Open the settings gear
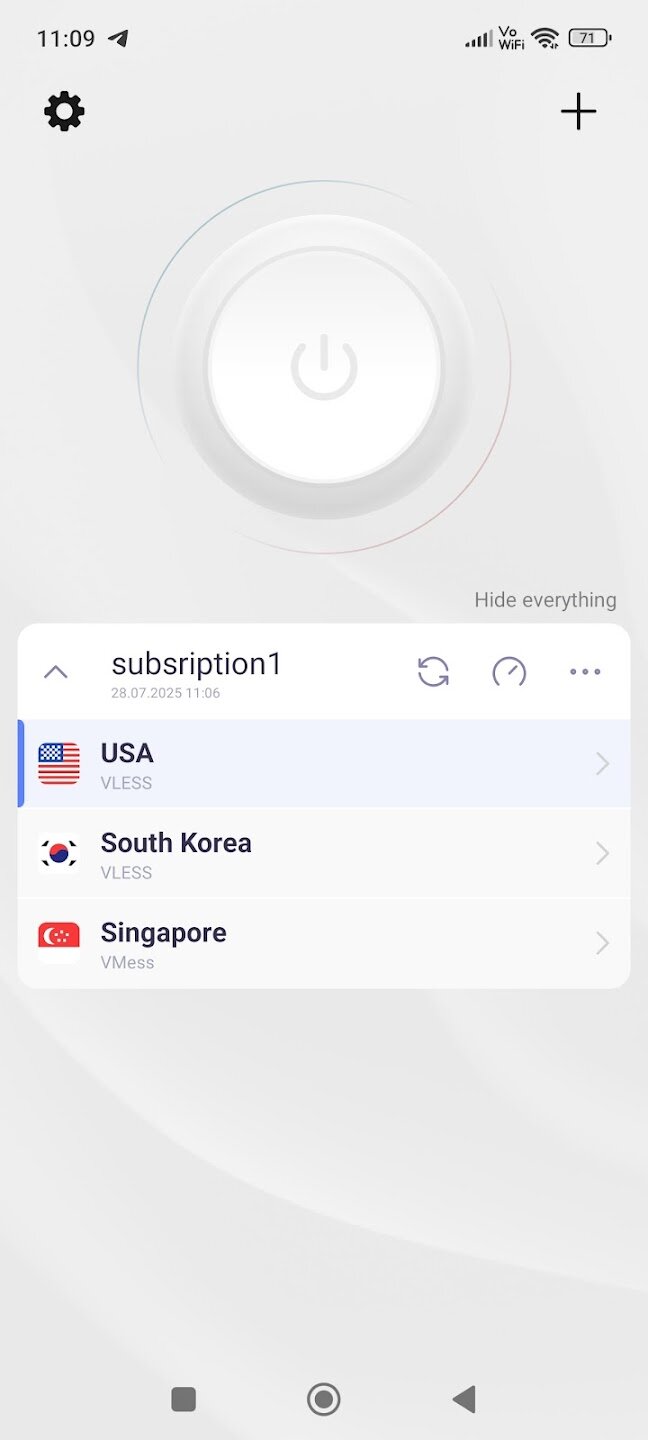648x1440 pixels. (x=65, y=111)
